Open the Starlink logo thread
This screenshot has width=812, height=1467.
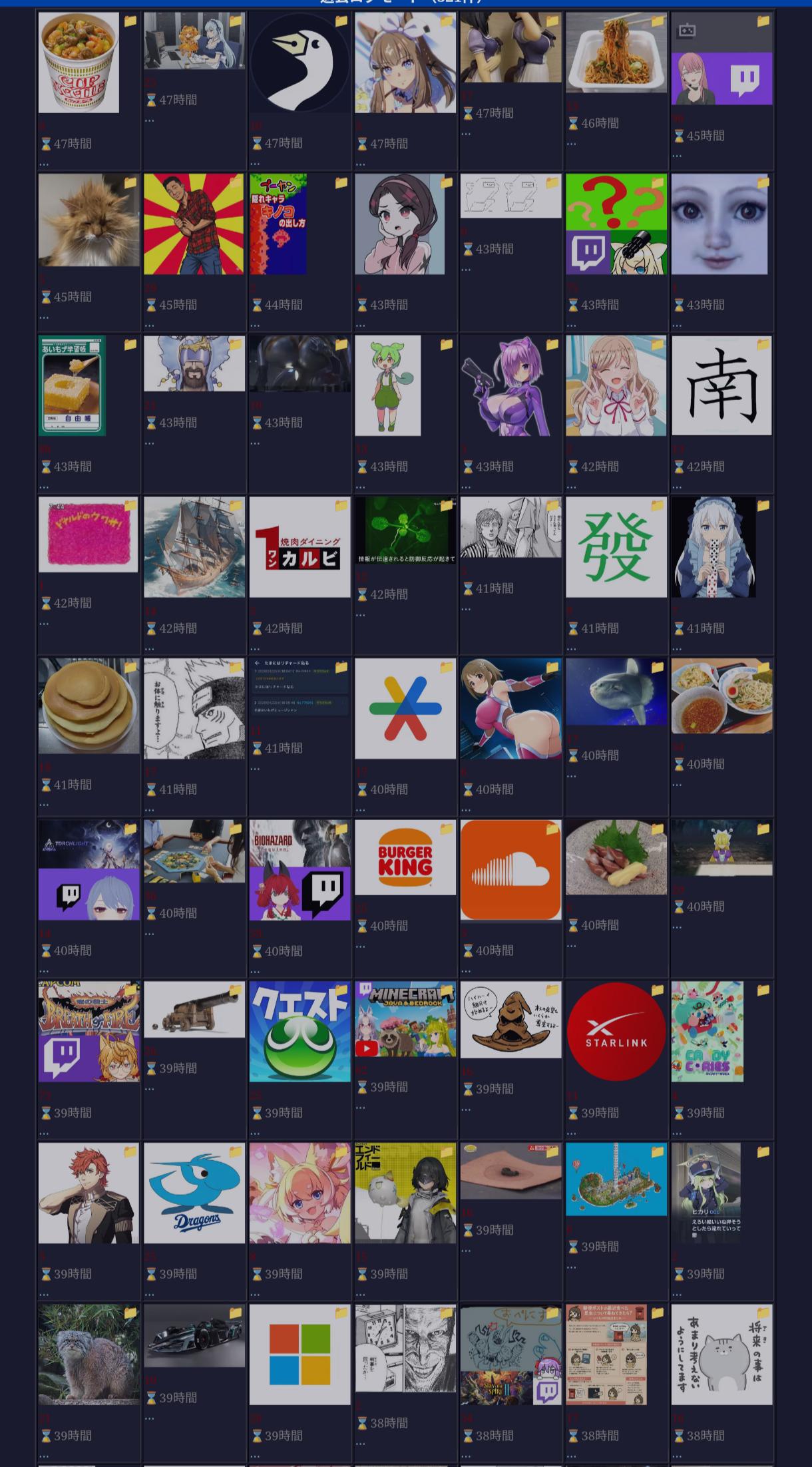coord(616,1032)
